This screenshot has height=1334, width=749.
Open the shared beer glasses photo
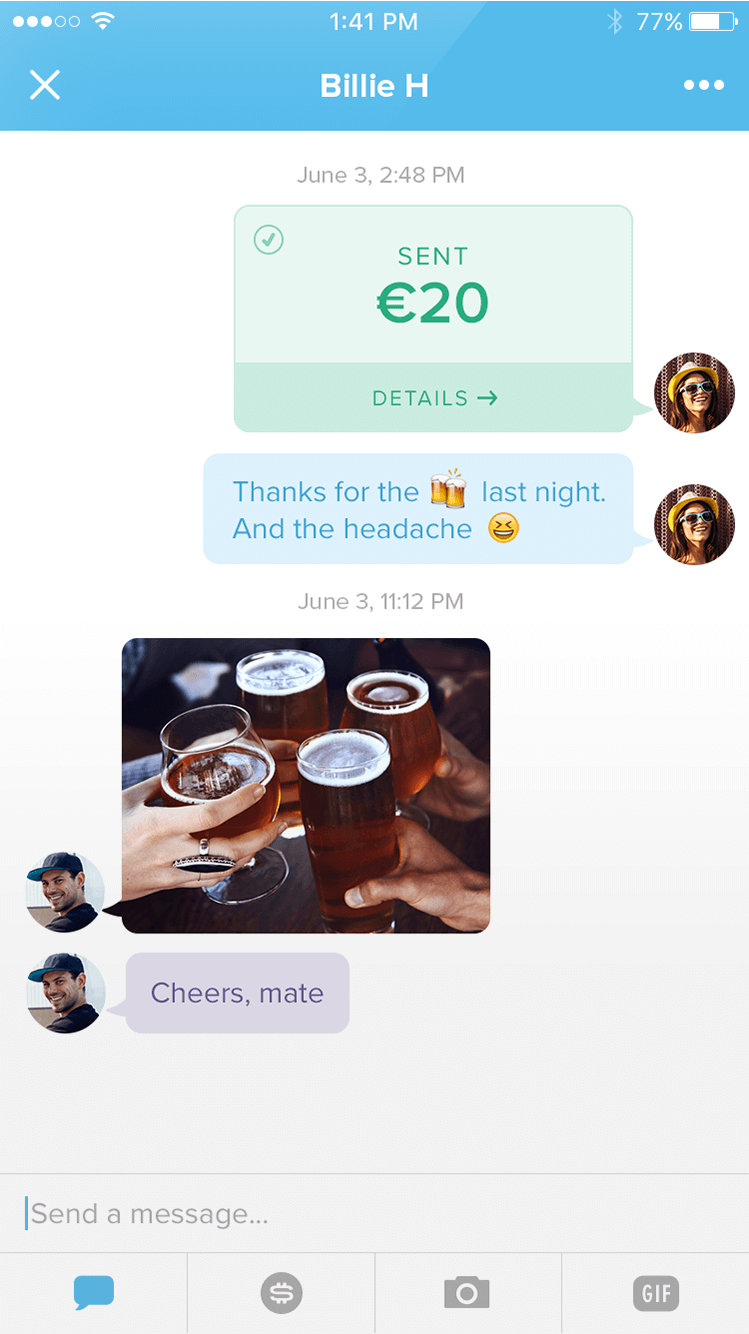coord(306,786)
